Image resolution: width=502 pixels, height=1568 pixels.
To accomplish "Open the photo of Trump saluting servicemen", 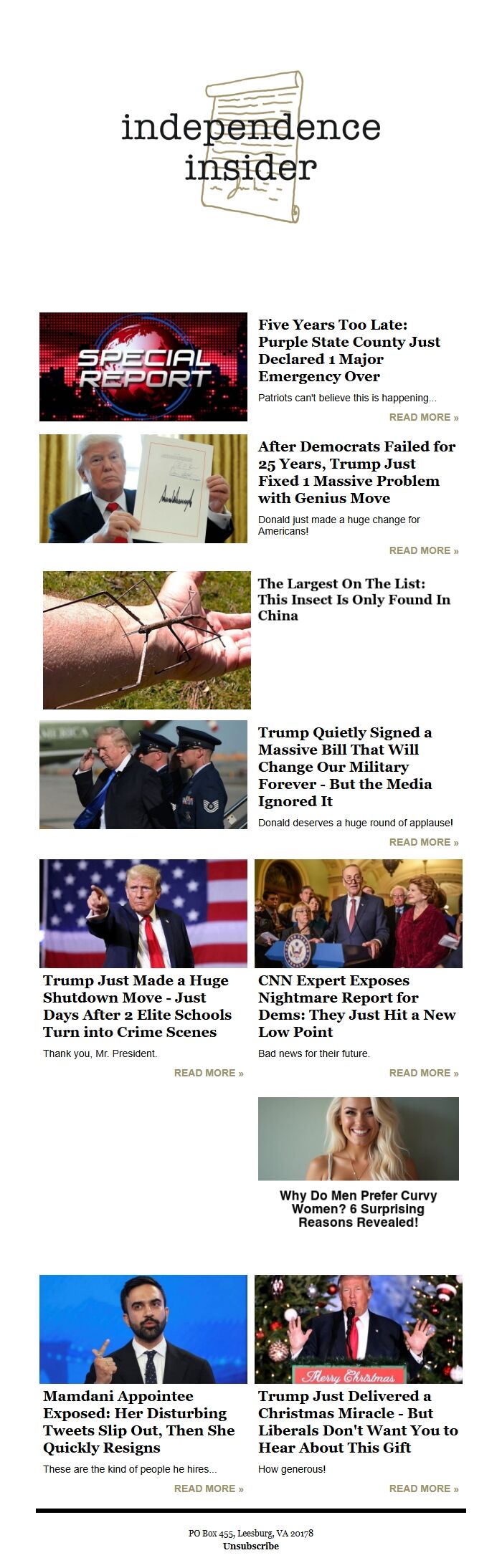I will point(143,775).
